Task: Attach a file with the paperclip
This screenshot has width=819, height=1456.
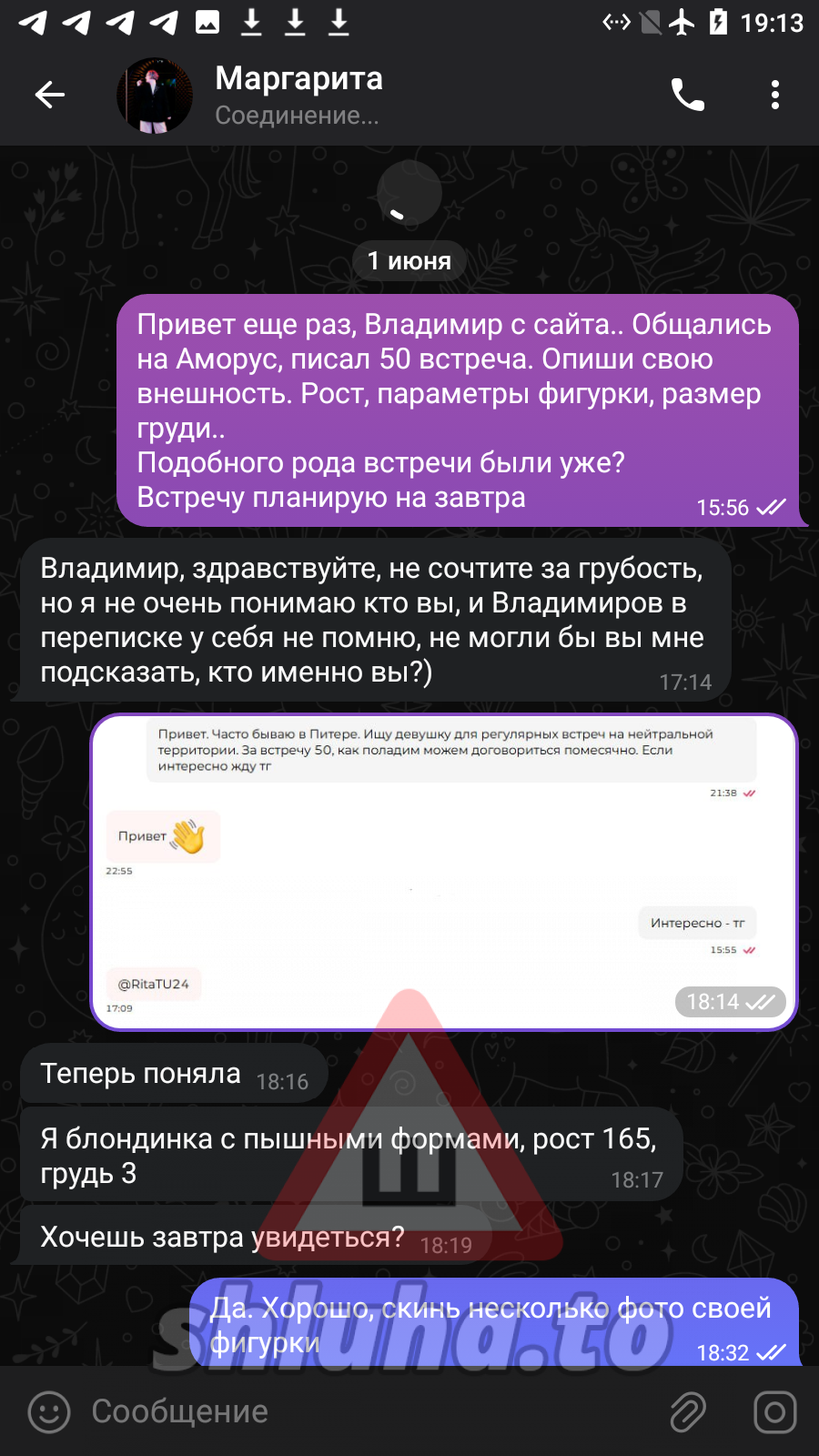Action: pos(688,1411)
